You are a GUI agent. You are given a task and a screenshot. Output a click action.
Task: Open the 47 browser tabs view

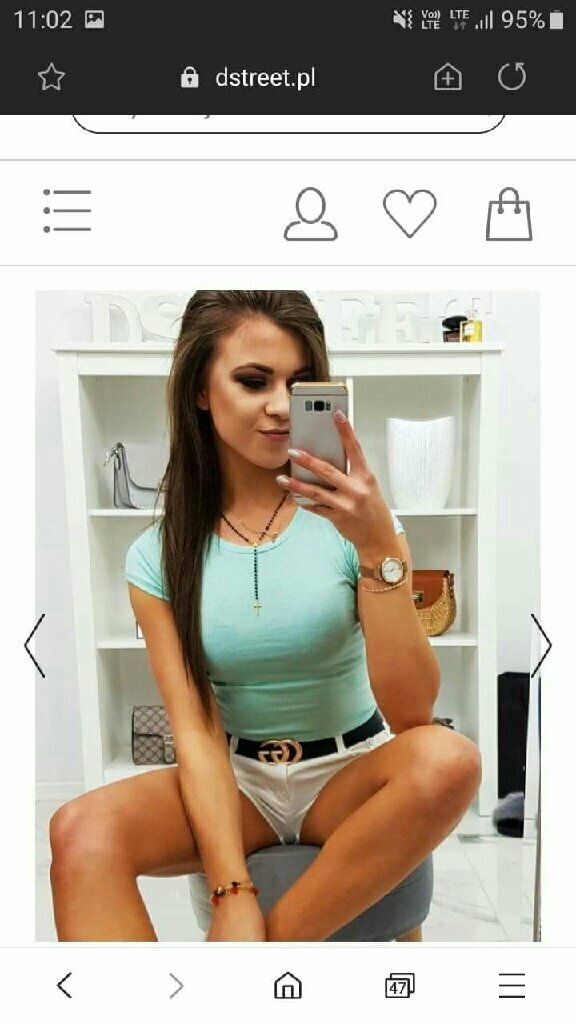click(400, 985)
